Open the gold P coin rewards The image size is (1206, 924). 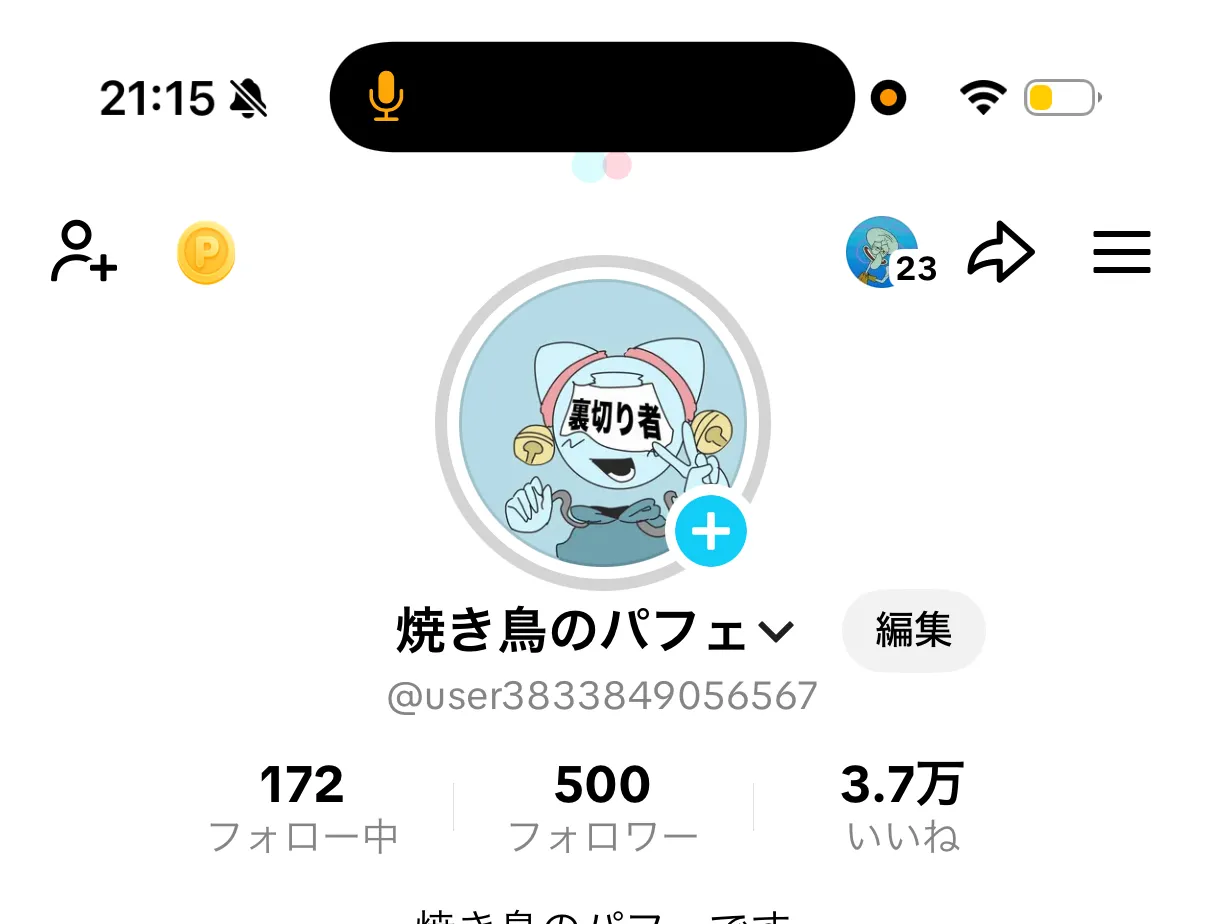tap(206, 253)
